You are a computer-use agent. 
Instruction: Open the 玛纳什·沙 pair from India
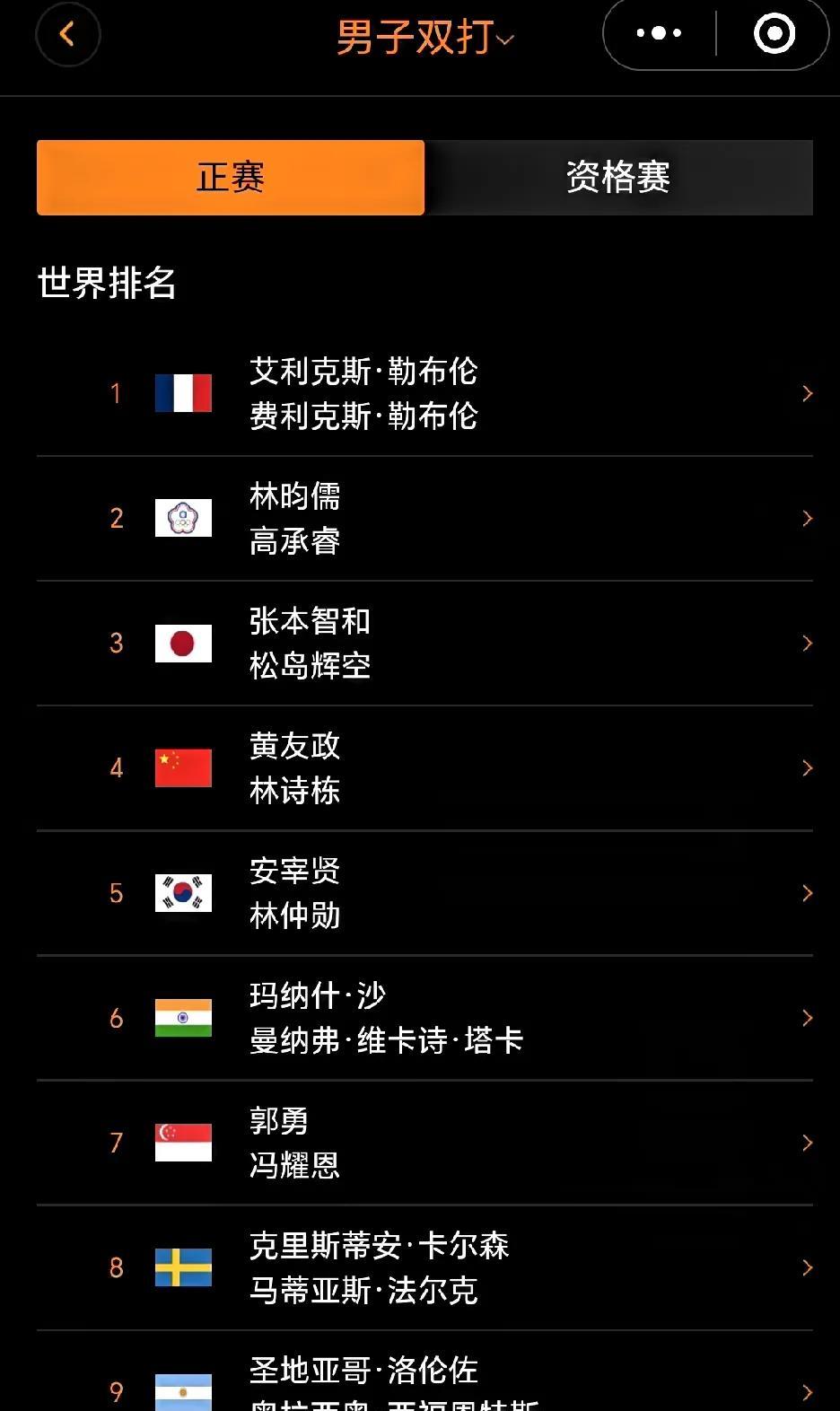click(x=424, y=1018)
